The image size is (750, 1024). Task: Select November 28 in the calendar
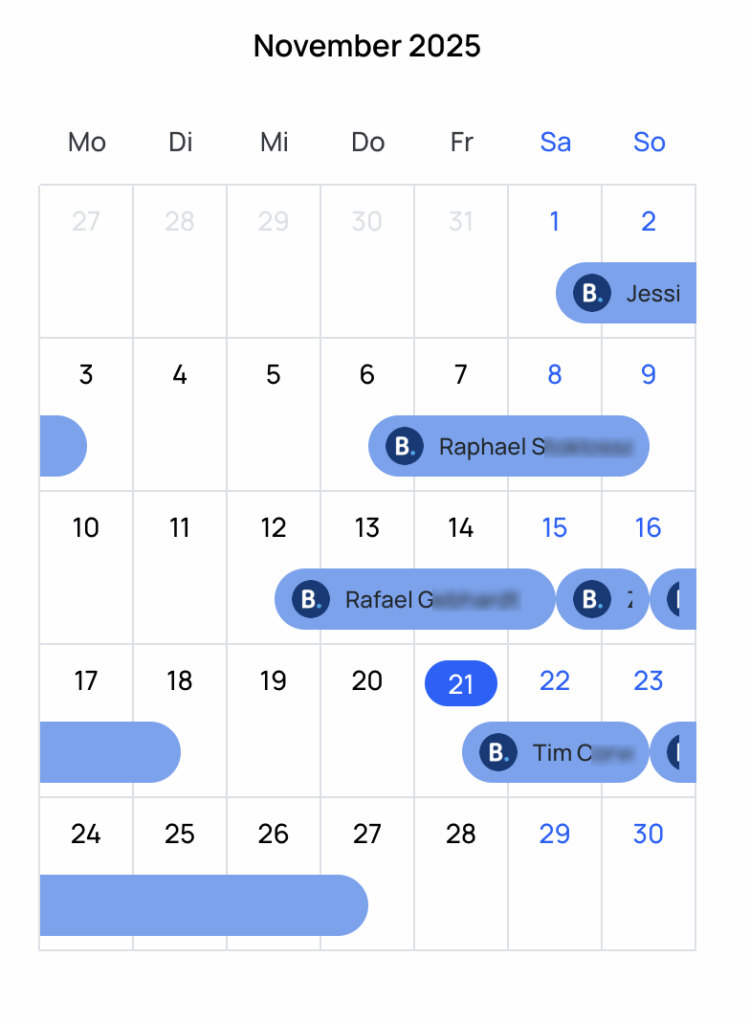click(x=461, y=834)
